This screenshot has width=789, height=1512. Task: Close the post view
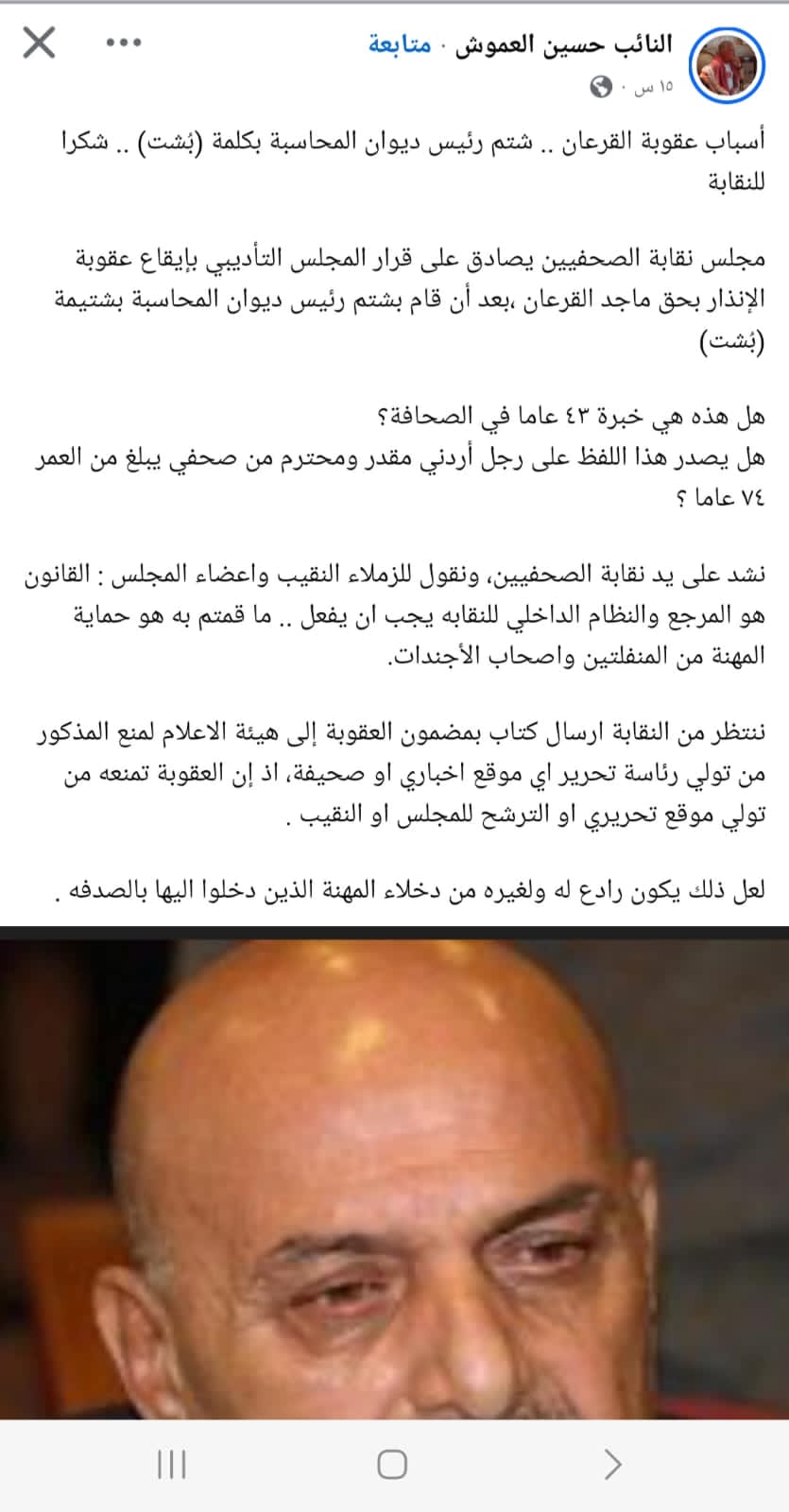[x=39, y=43]
